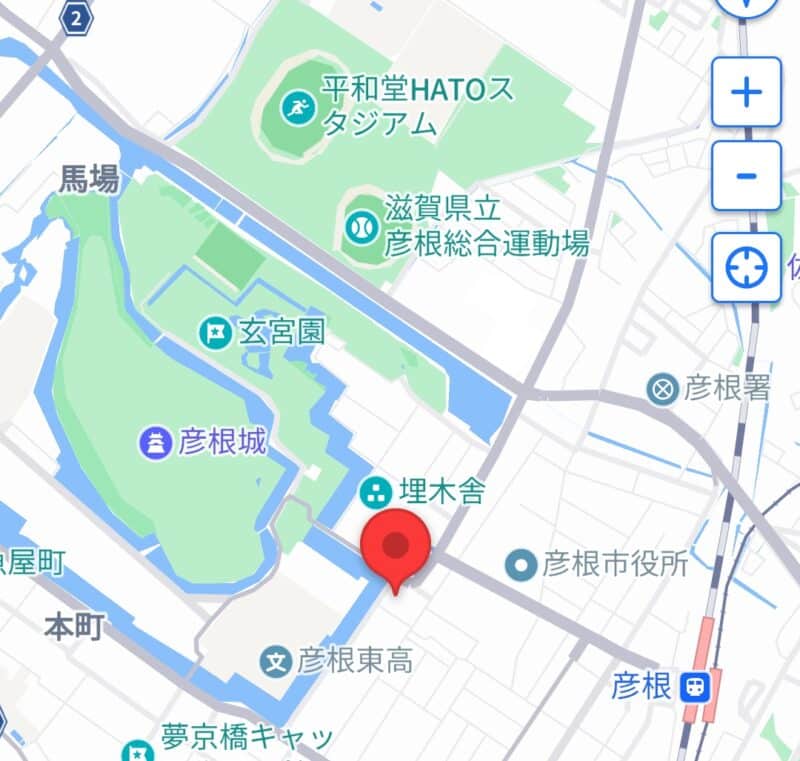Select the 玄宮園 point of interest

point(214,332)
